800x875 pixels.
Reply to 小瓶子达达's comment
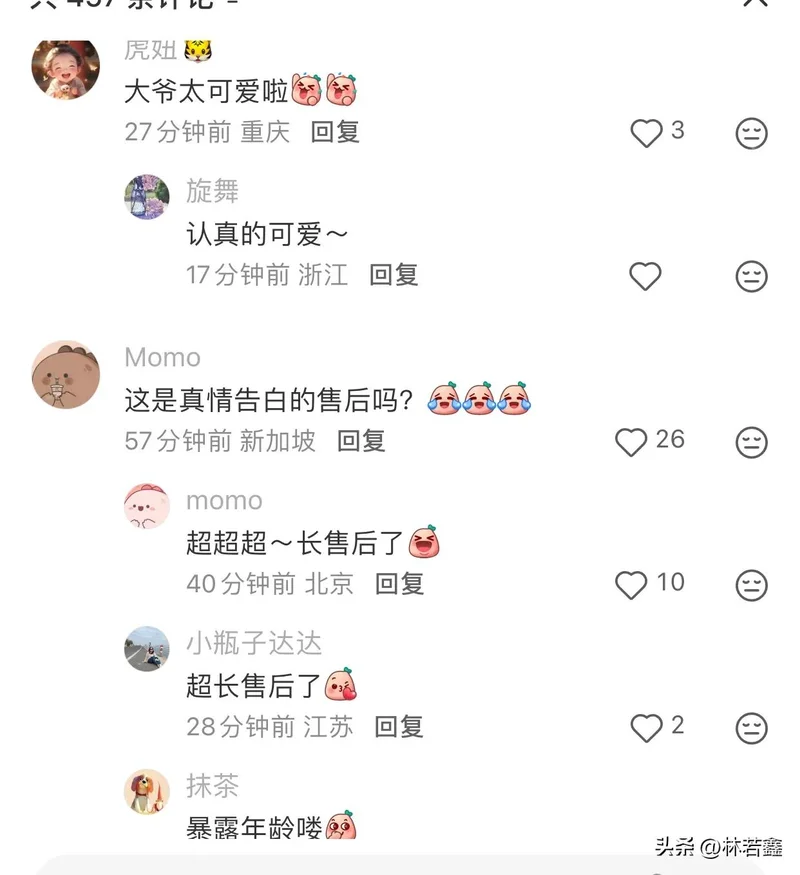[399, 727]
